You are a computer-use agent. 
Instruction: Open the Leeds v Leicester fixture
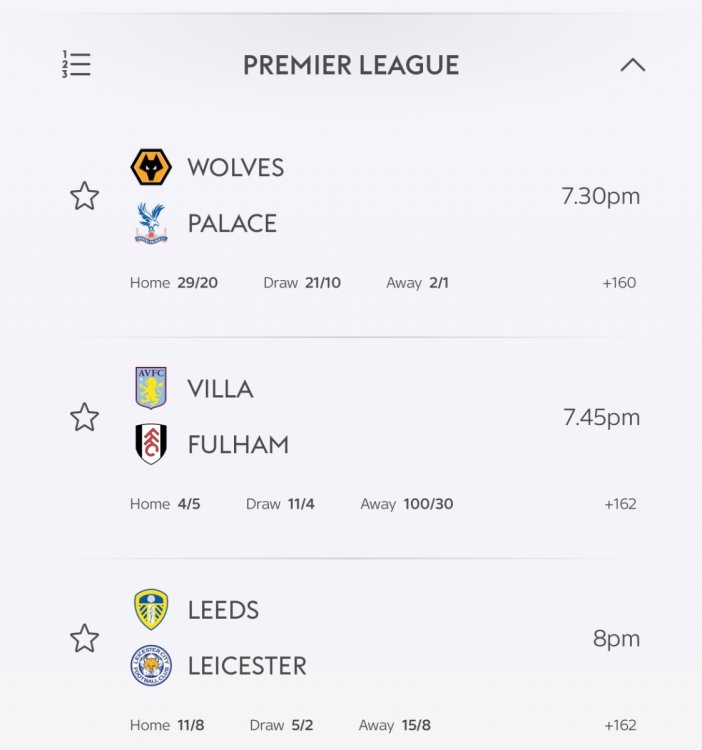246,638
